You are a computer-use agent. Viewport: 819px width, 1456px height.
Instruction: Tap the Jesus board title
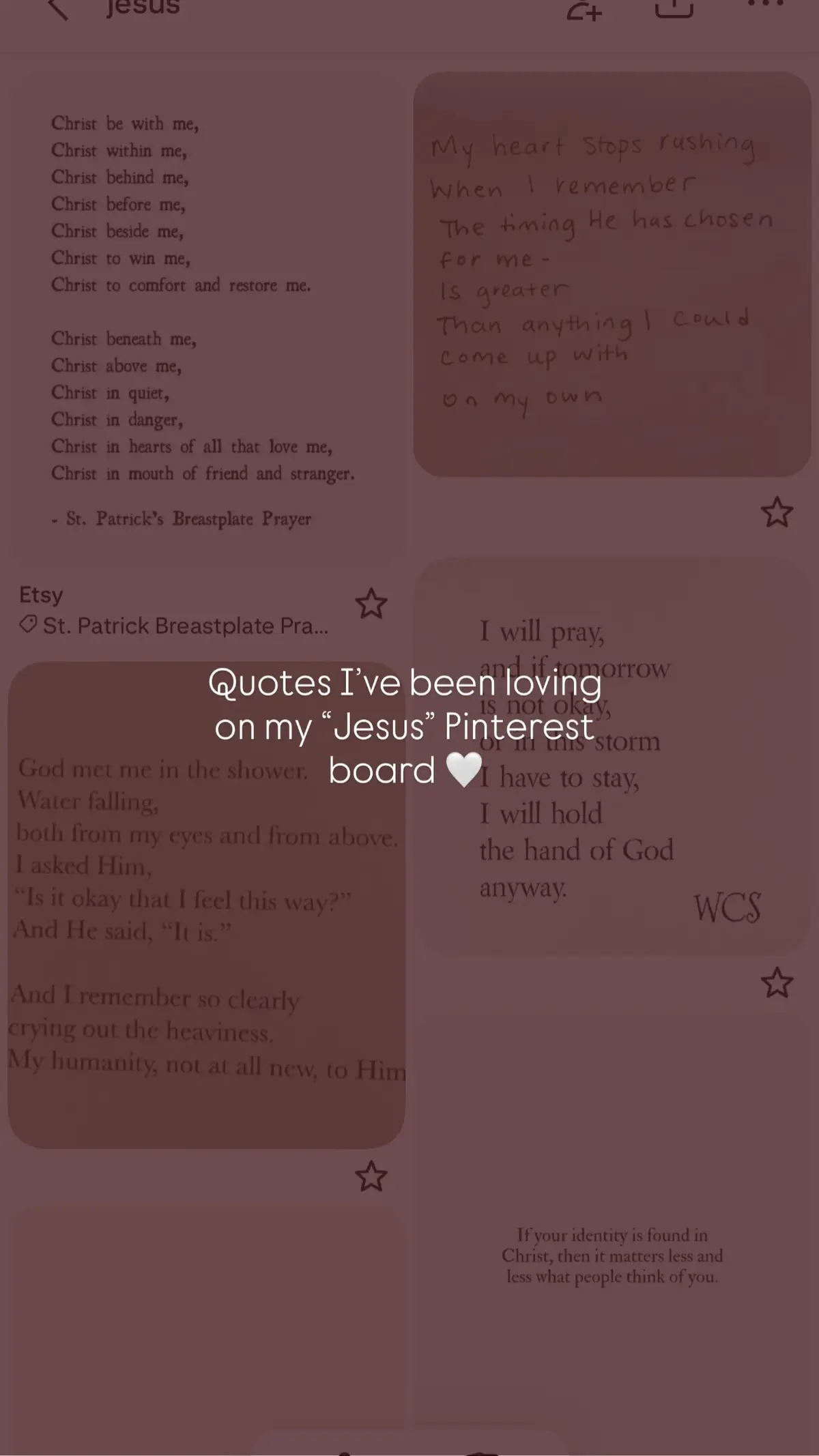[x=142, y=7]
